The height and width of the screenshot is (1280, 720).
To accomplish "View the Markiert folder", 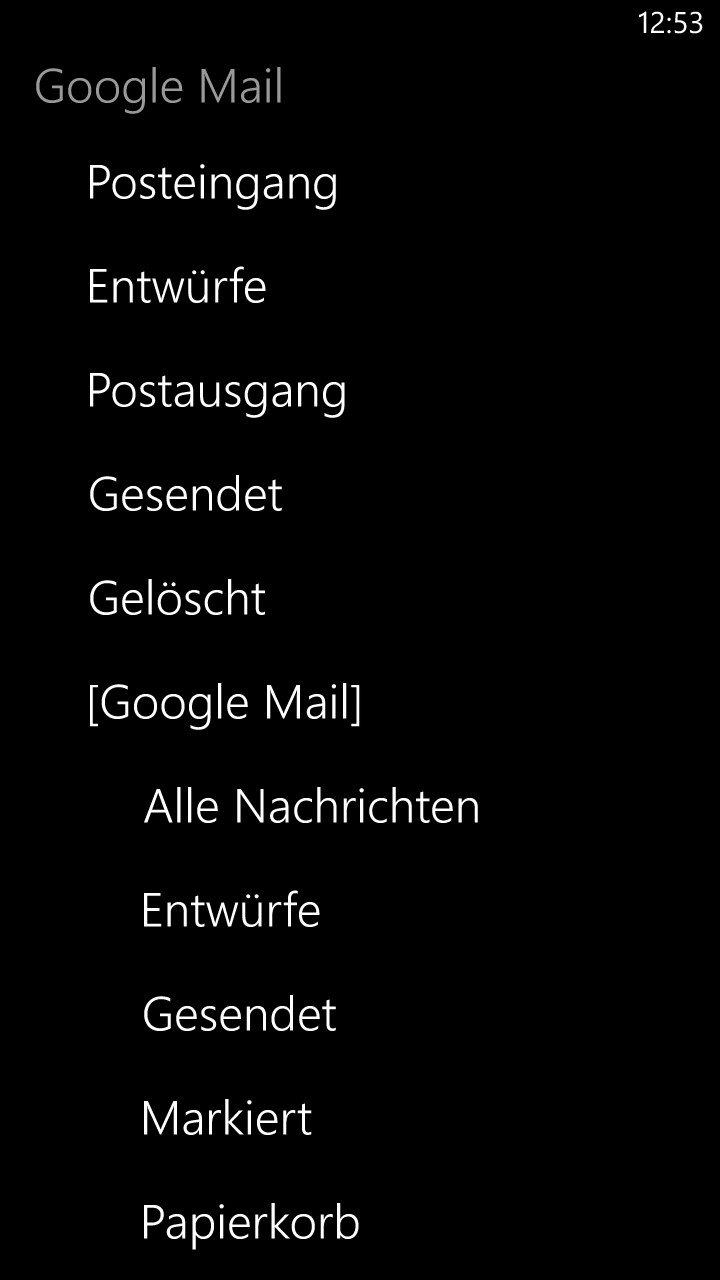I will click(x=227, y=1119).
